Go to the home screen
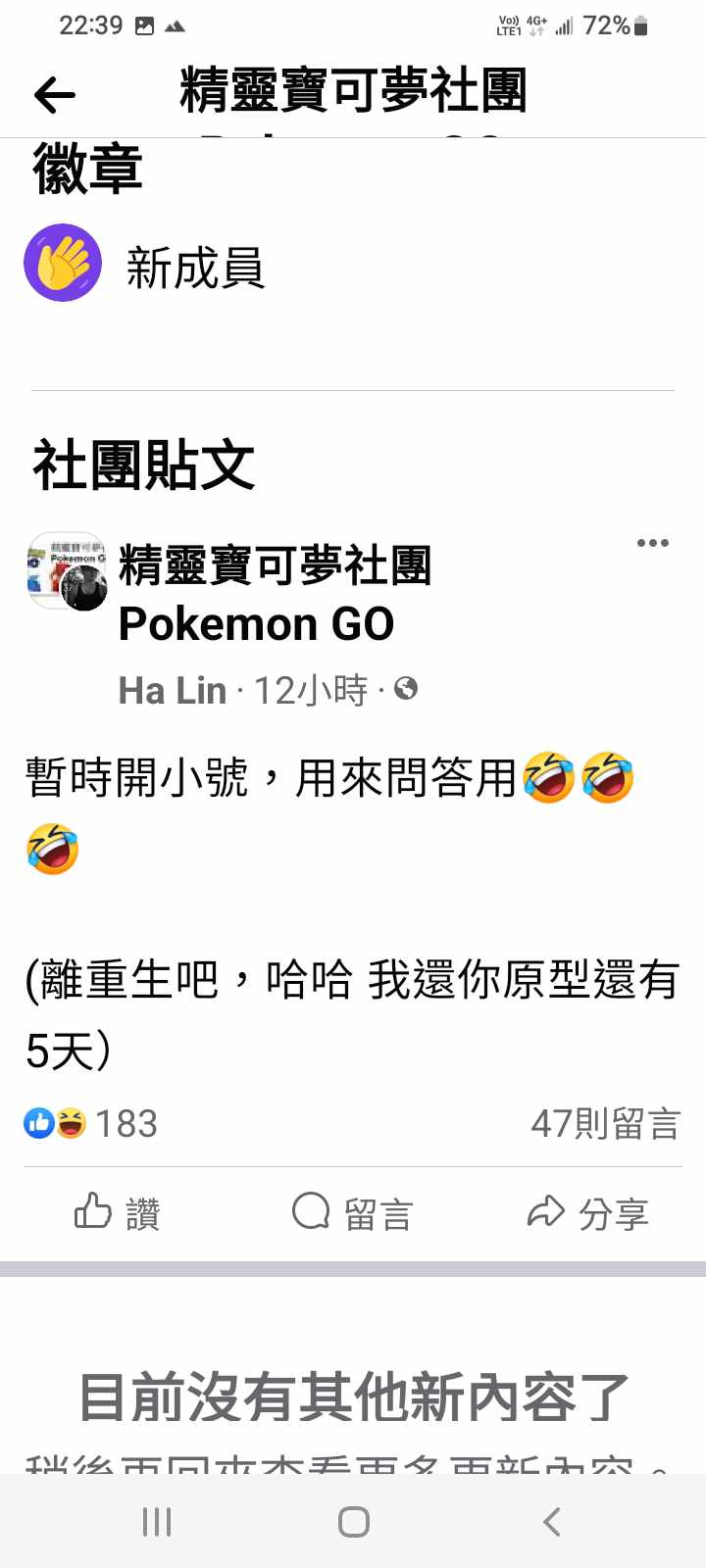Screen dimensions: 706x1568 [x=353, y=1522]
